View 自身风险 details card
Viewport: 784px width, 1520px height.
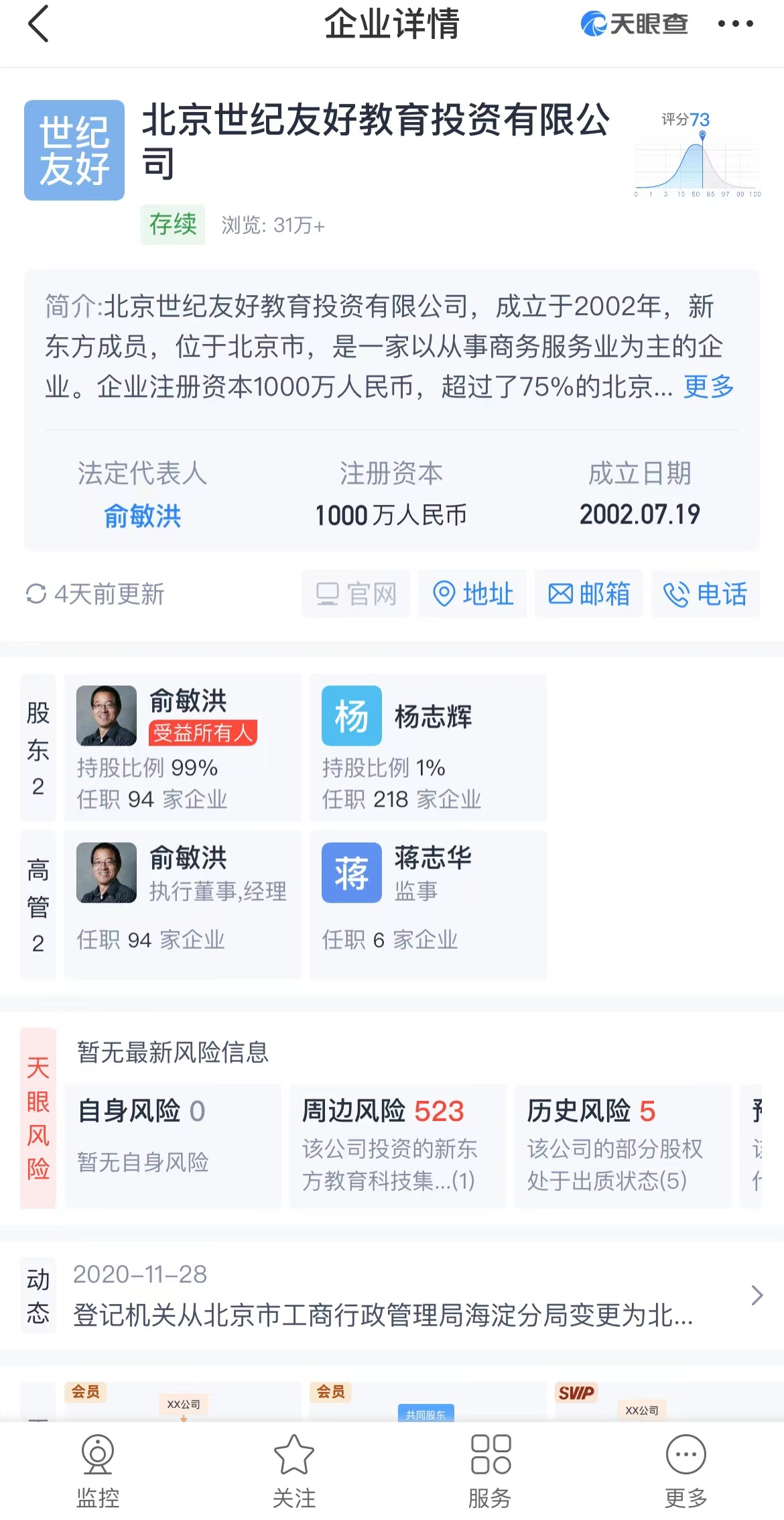tap(173, 1145)
